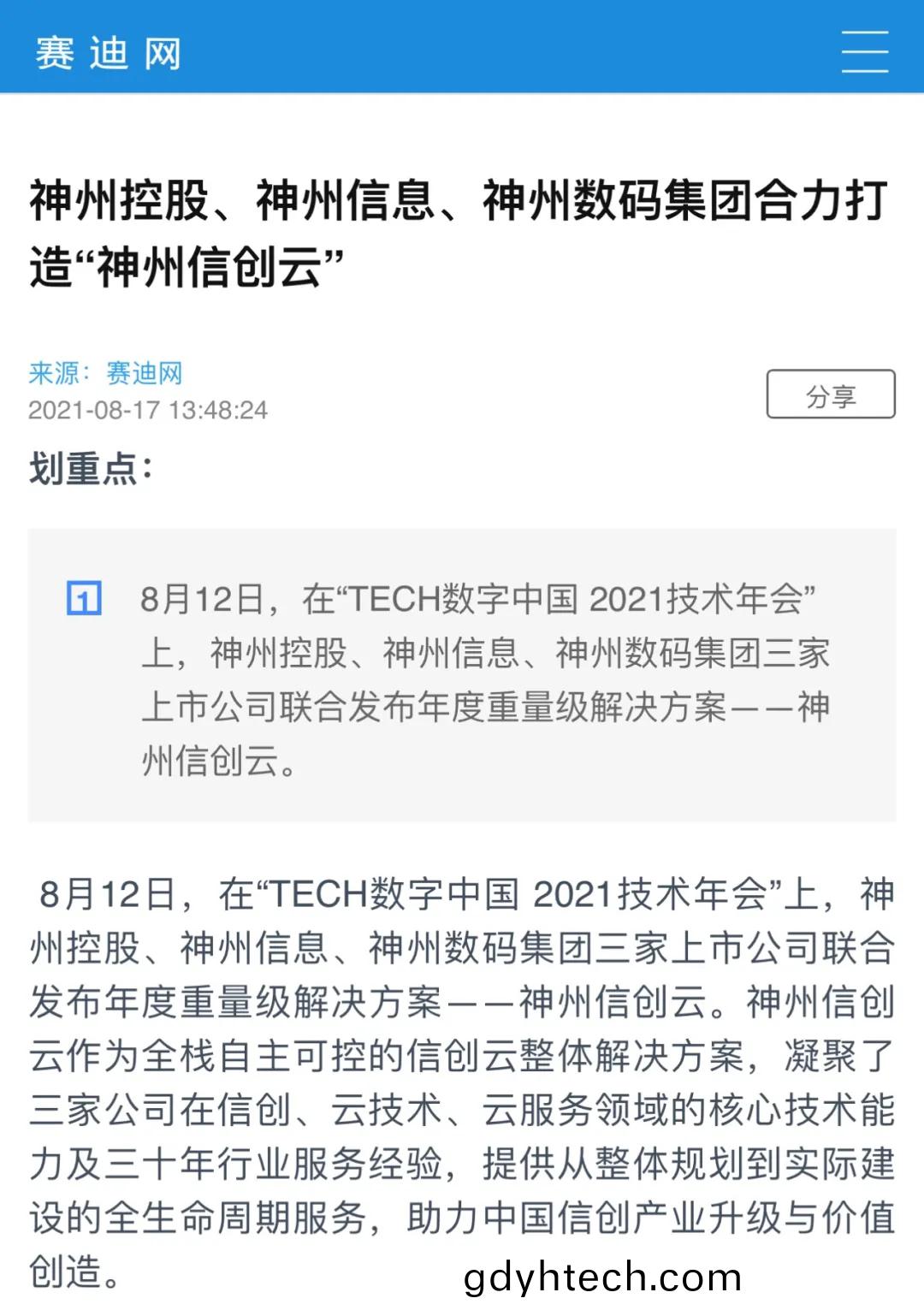Open the hamburger menu
Screen dimensions: 924x1316
pyautogui.click(x=864, y=51)
